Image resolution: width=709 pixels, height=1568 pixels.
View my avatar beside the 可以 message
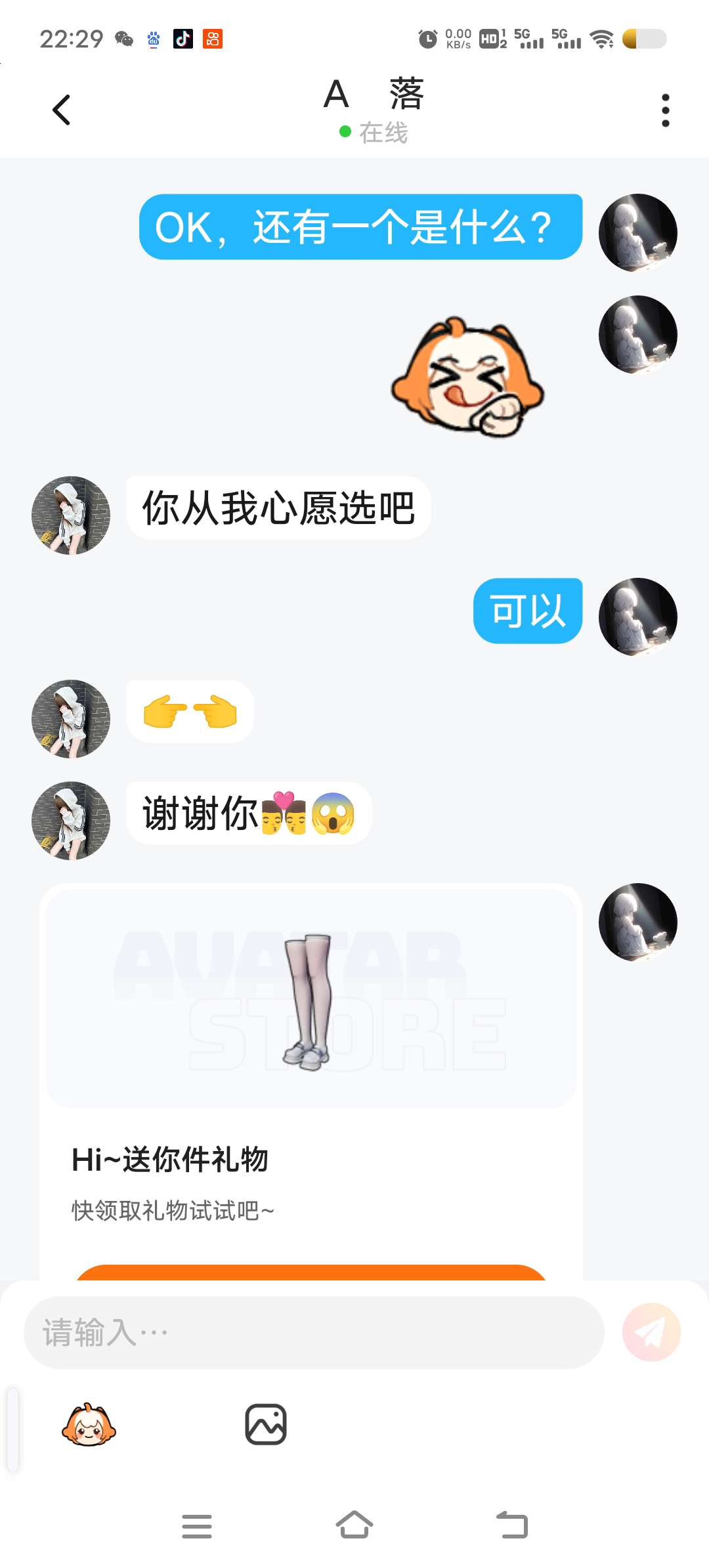tap(637, 617)
